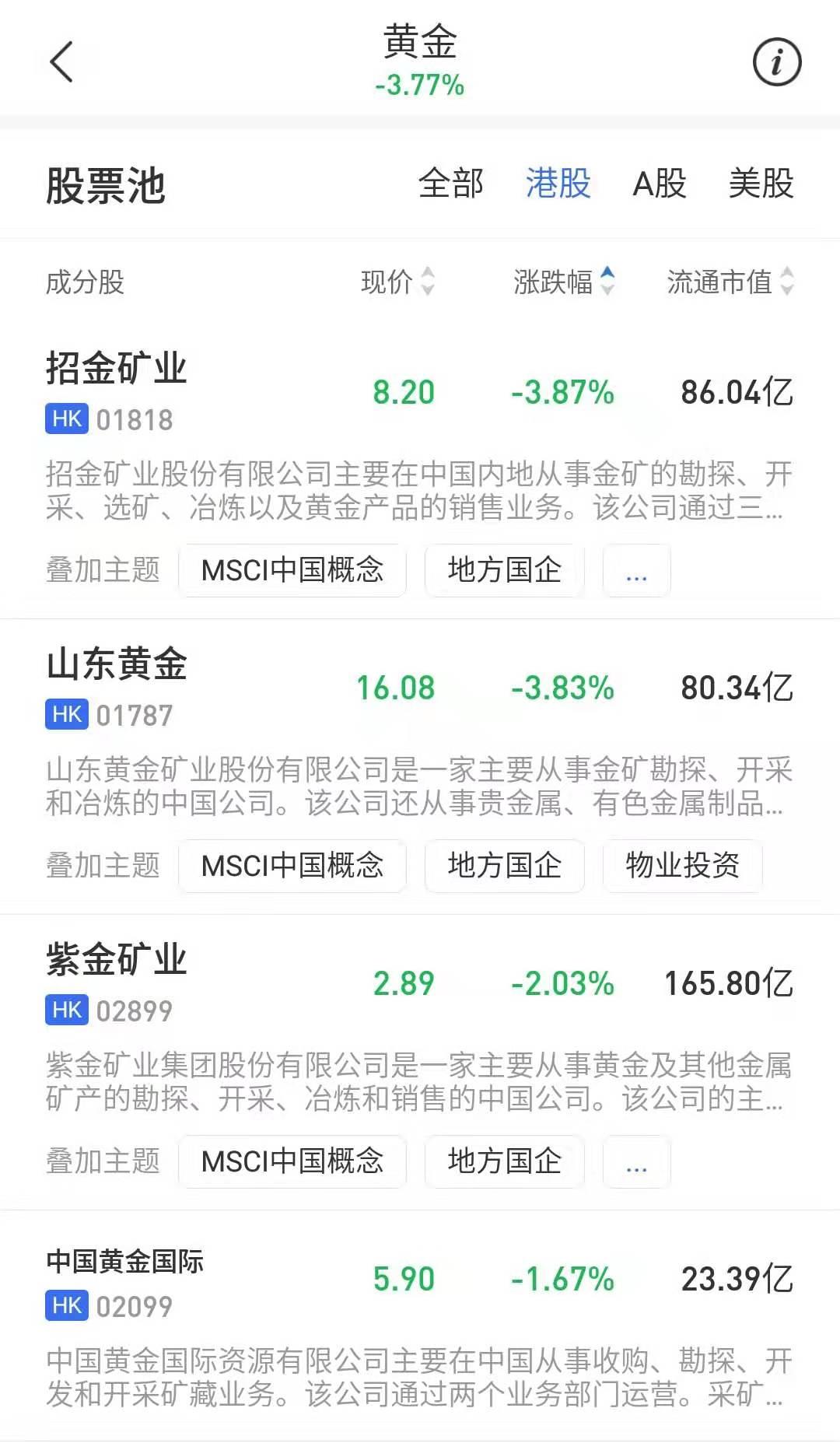Sort stocks by 涨跌幅

point(563,282)
